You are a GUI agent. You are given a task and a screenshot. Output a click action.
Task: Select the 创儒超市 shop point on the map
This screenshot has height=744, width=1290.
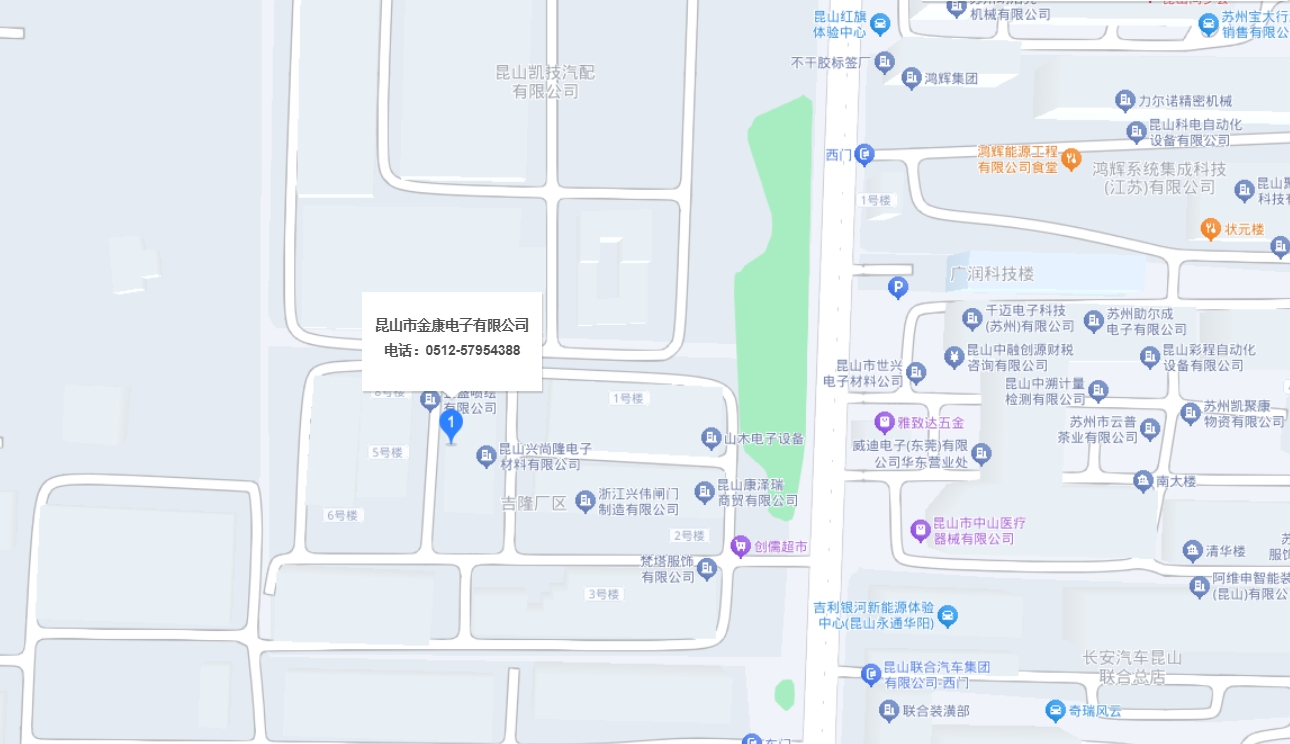(740, 546)
